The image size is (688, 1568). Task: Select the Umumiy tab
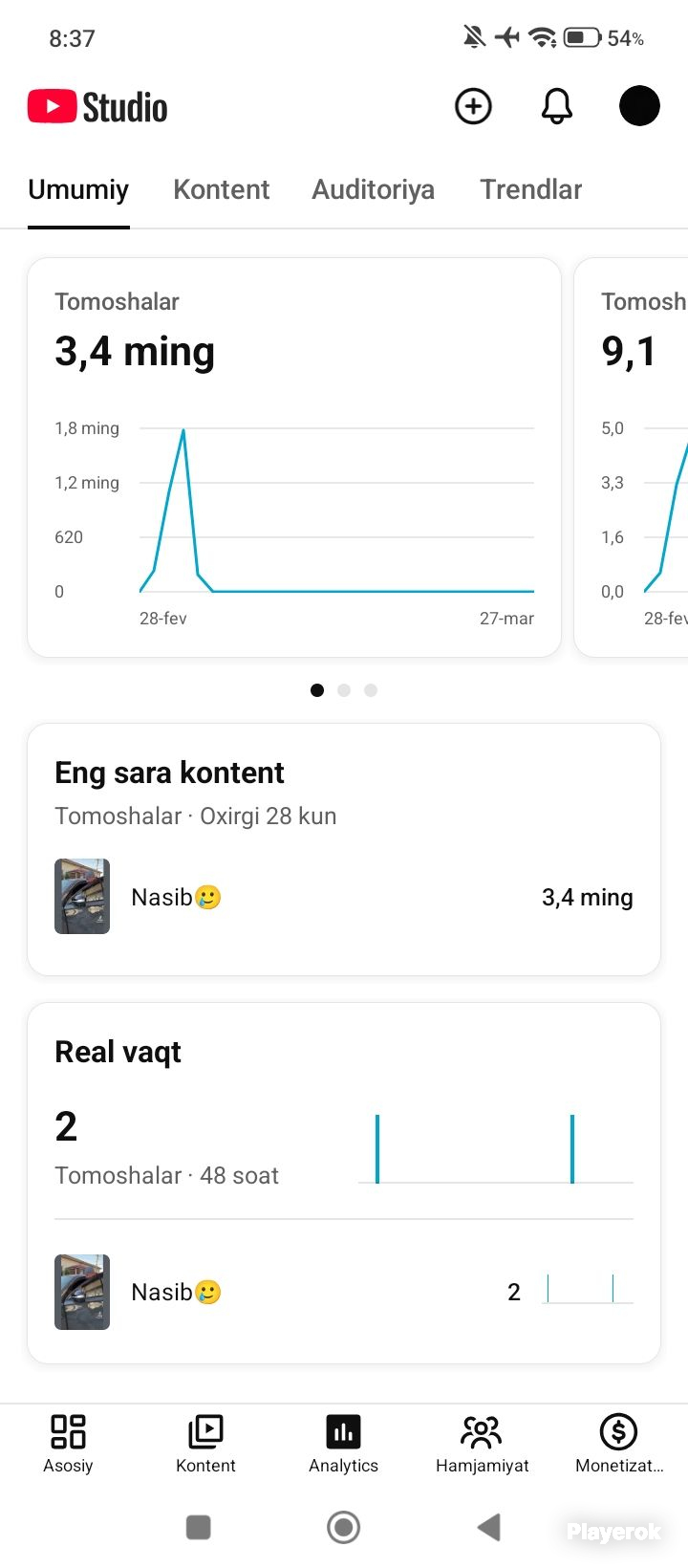point(78,189)
